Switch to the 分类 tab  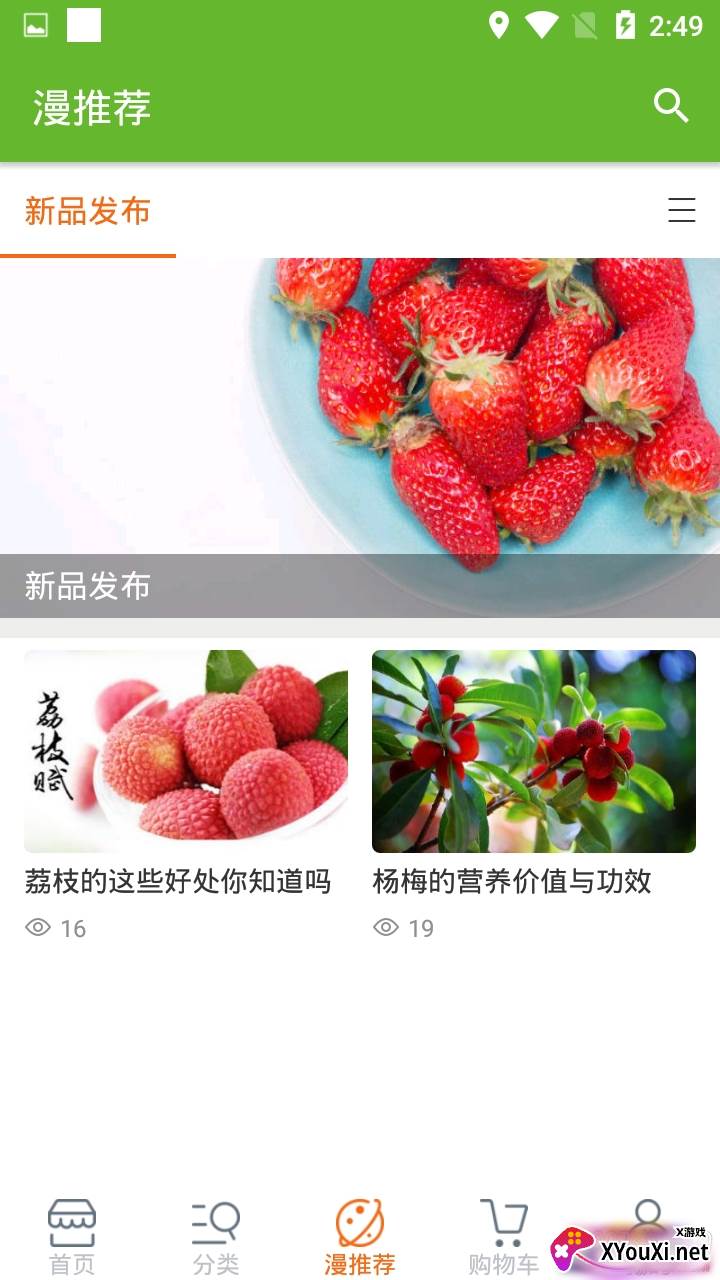[x=216, y=1237]
